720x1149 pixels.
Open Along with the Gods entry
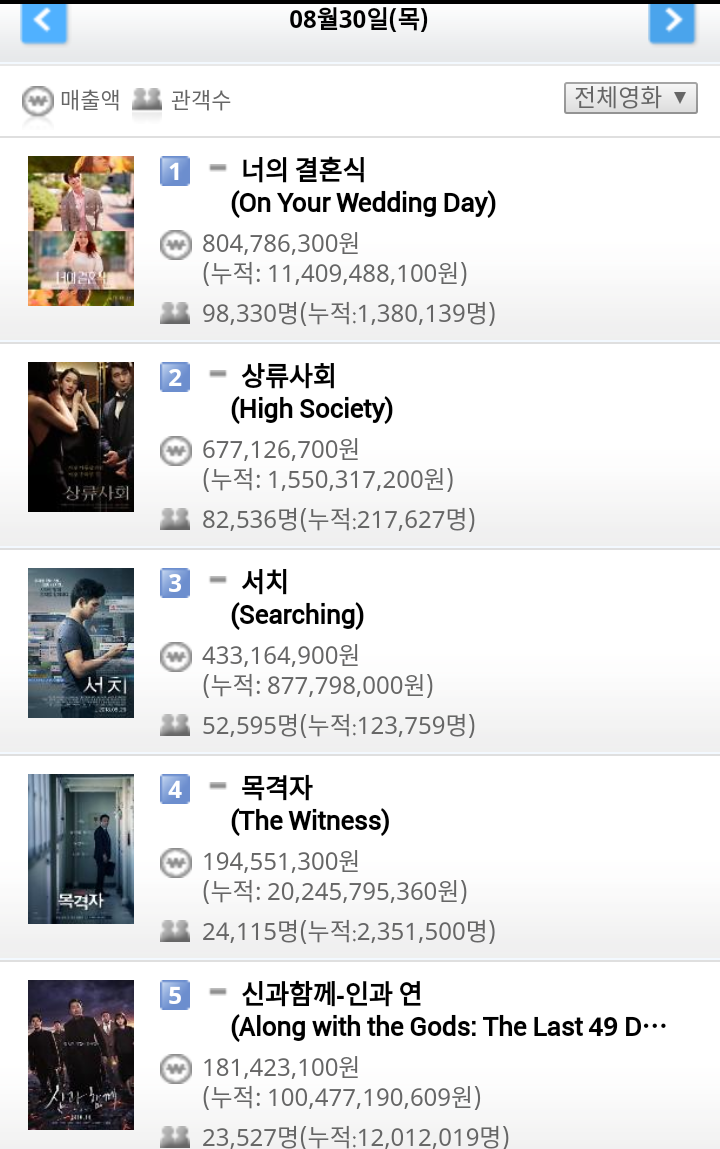[x=448, y=1011]
